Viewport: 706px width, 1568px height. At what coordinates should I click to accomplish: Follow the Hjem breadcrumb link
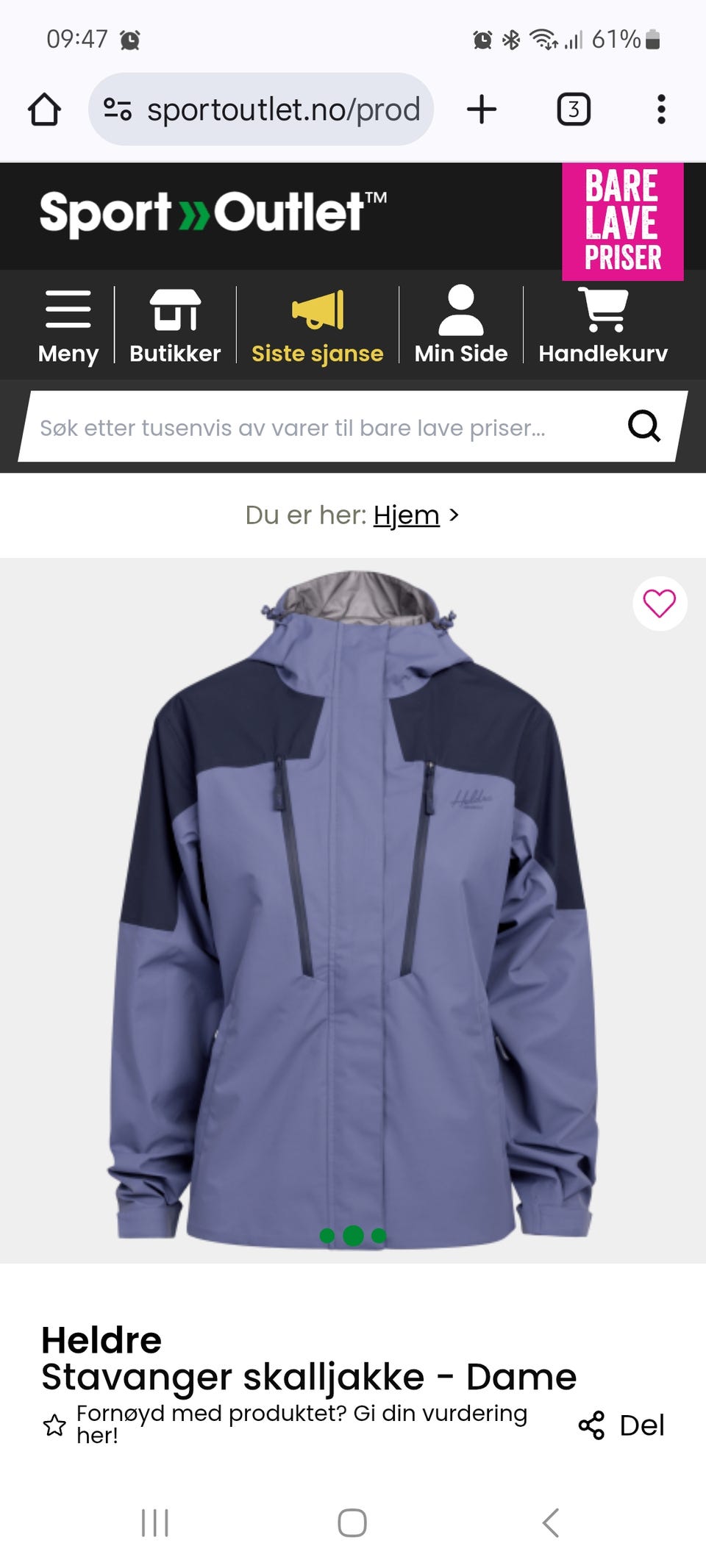tap(405, 515)
